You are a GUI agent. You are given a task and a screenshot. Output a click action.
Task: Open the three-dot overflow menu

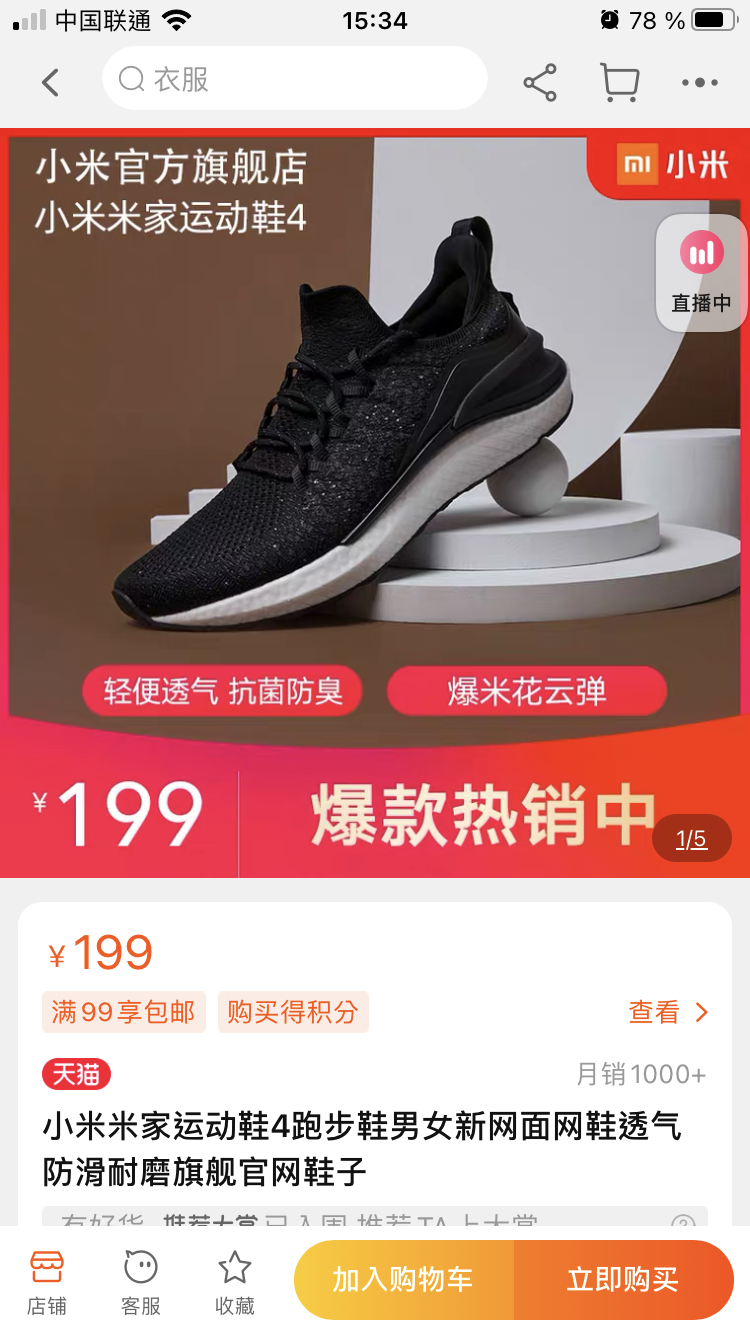click(700, 82)
